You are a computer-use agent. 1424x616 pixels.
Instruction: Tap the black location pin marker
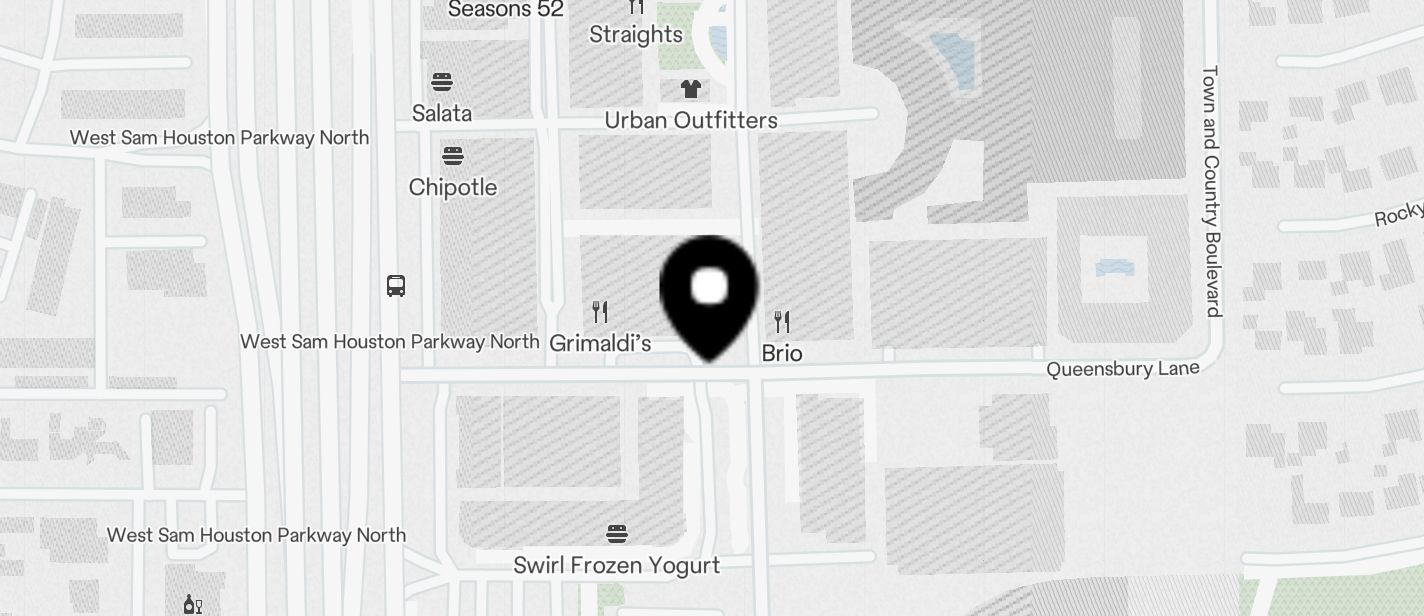[x=709, y=292]
